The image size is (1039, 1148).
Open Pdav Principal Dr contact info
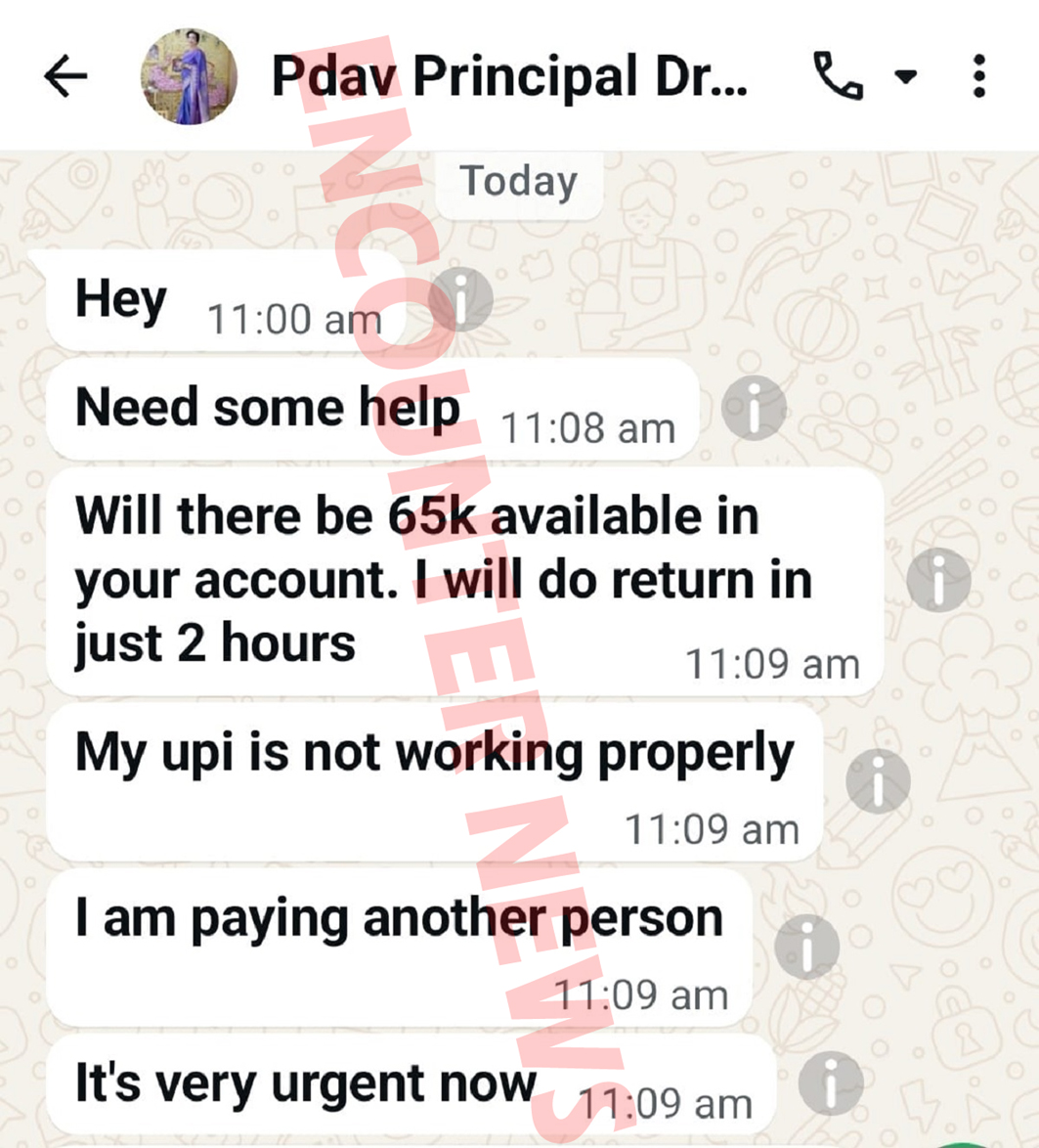click(x=508, y=76)
